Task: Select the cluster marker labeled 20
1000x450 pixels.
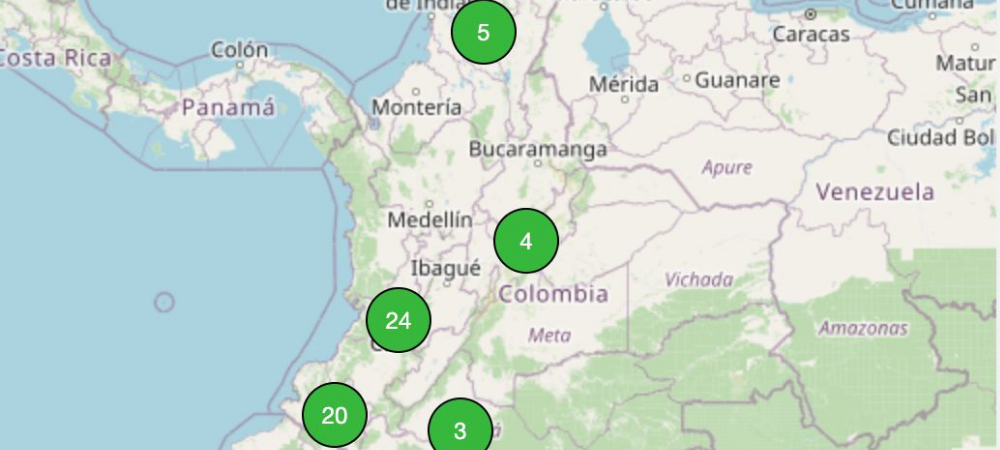Action: point(334,415)
